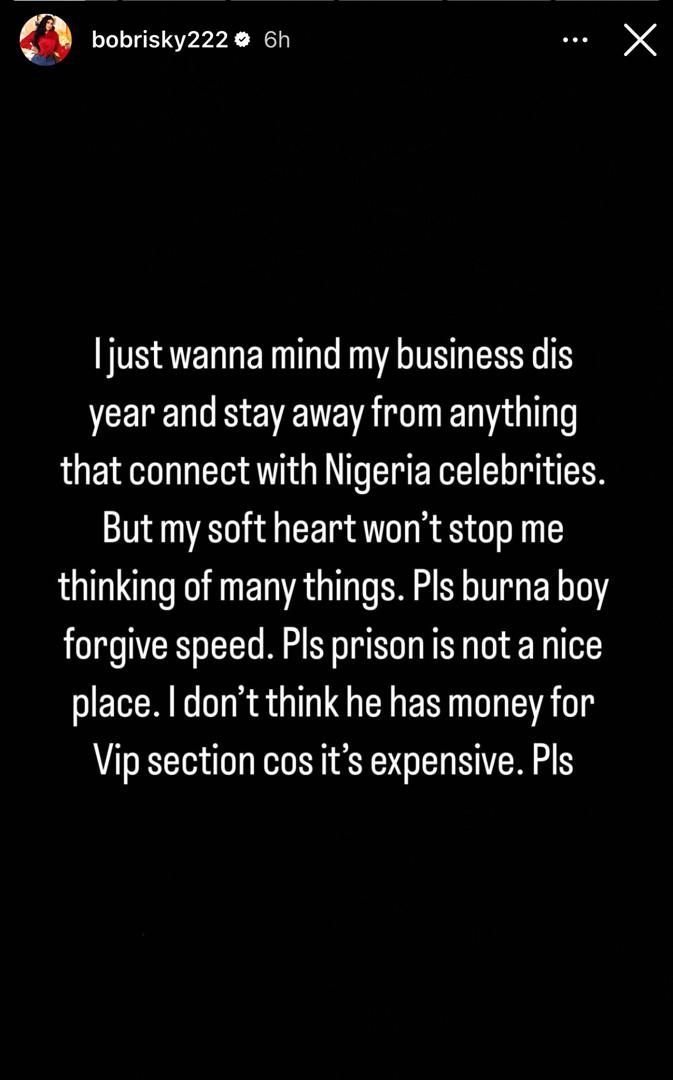The image size is (673, 1080).
Task: Tap the bobrisky222 username
Action: pyautogui.click(x=159, y=40)
